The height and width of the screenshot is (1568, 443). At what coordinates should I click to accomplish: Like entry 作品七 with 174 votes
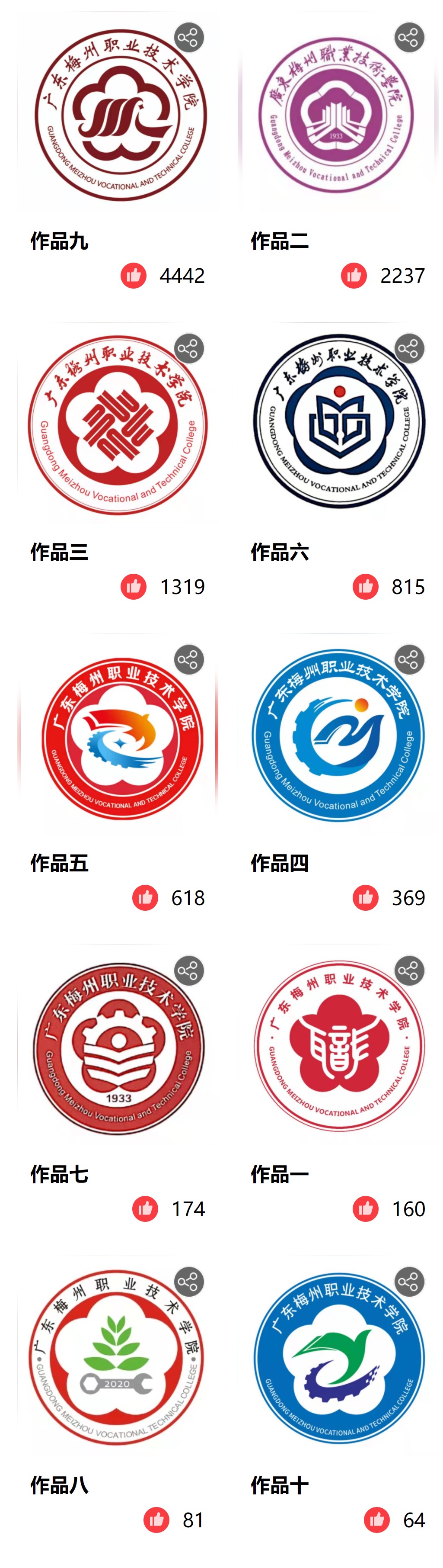pyautogui.click(x=145, y=1209)
